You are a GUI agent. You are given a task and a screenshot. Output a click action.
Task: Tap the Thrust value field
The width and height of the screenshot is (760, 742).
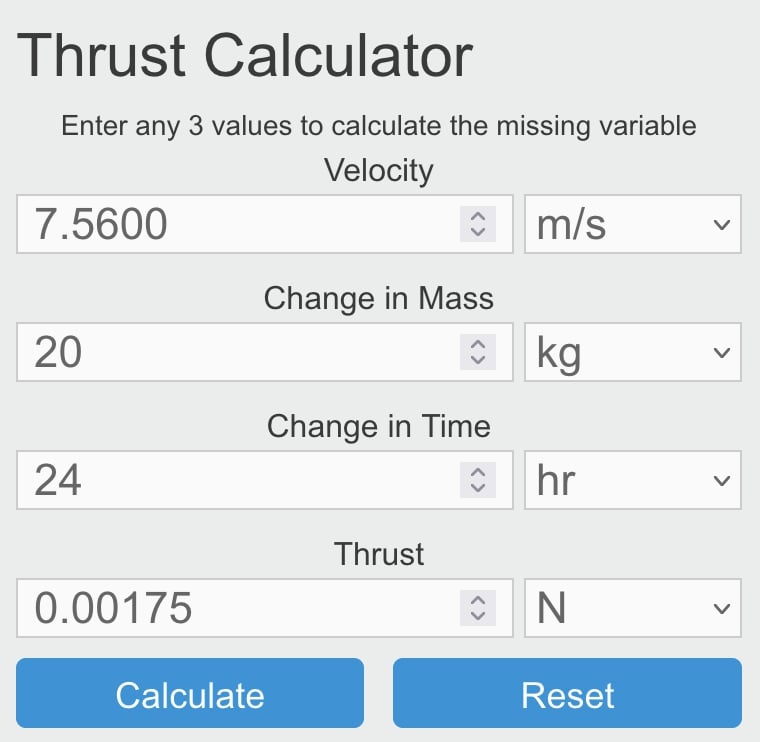click(235, 608)
